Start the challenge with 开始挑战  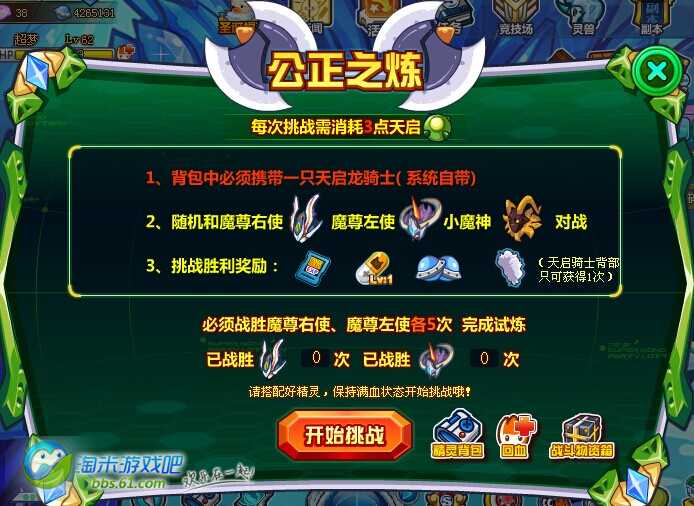tap(344, 434)
